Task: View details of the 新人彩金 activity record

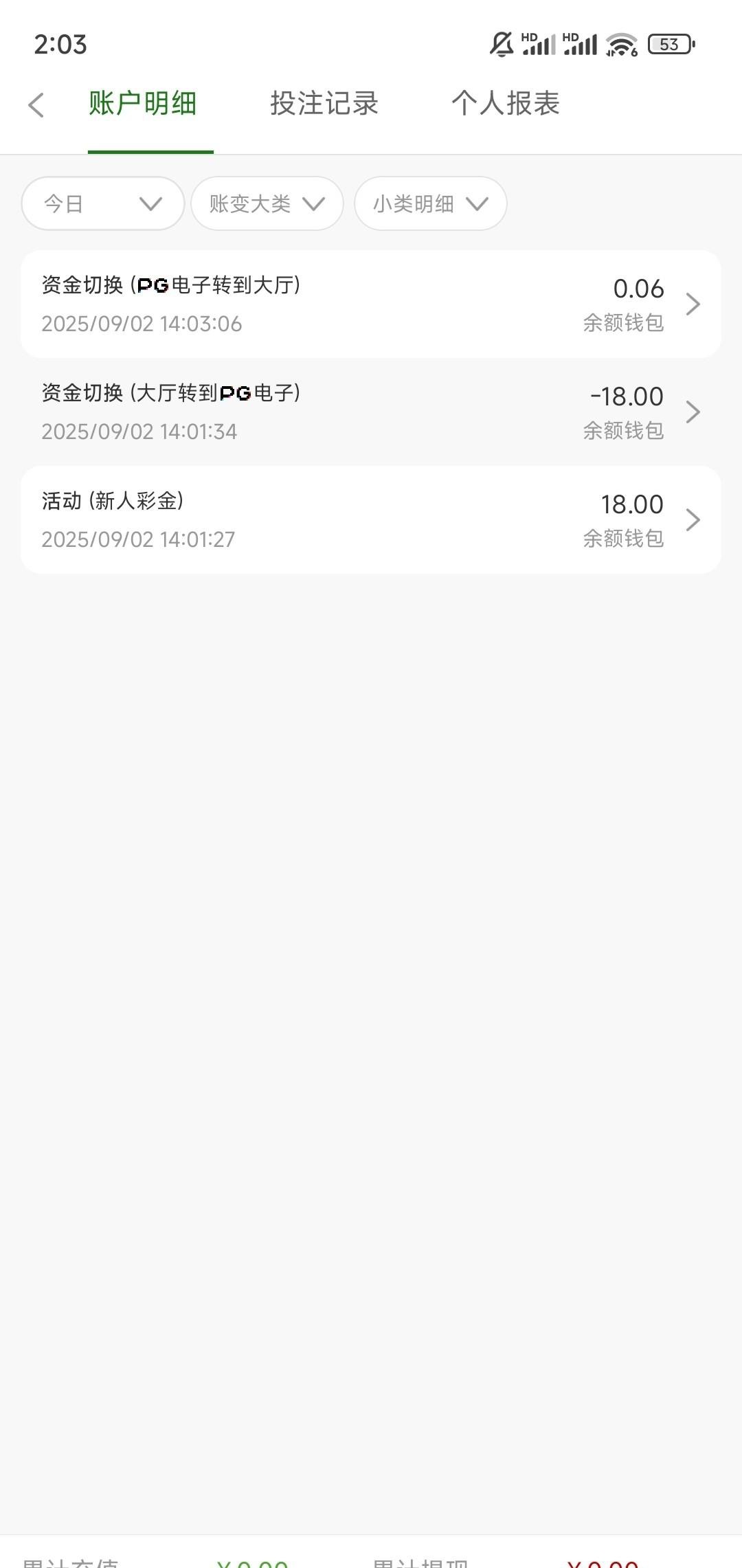Action: [371, 519]
